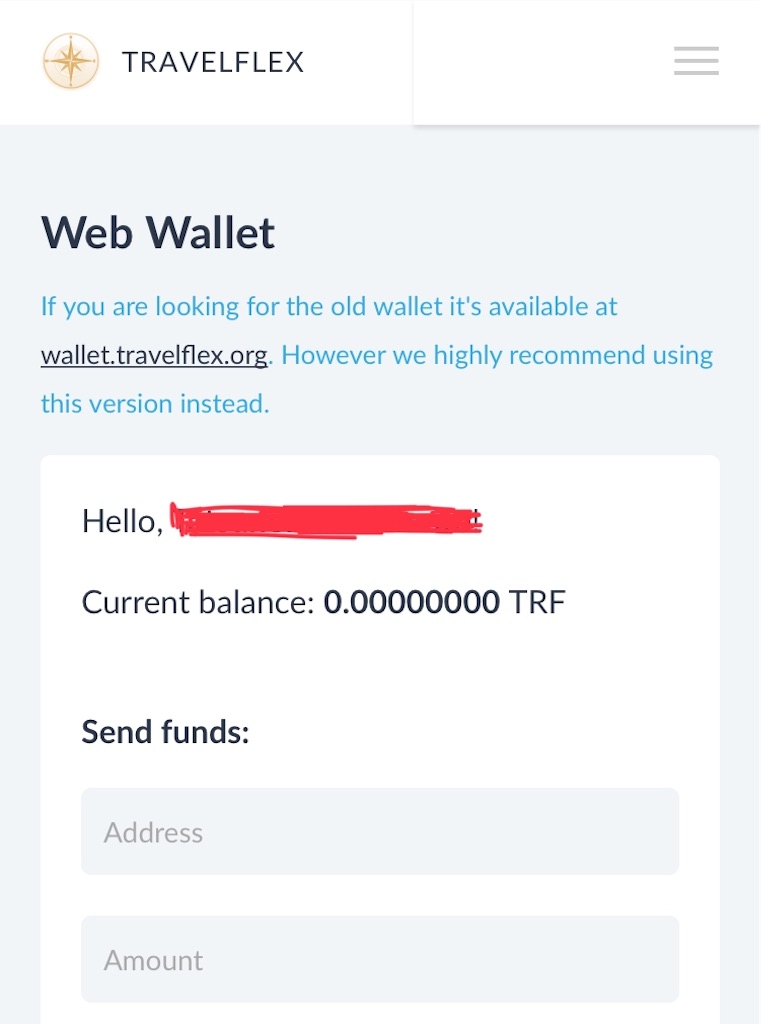Focus the Amount input field
Viewport: 761px width, 1024px height.
(x=380, y=960)
